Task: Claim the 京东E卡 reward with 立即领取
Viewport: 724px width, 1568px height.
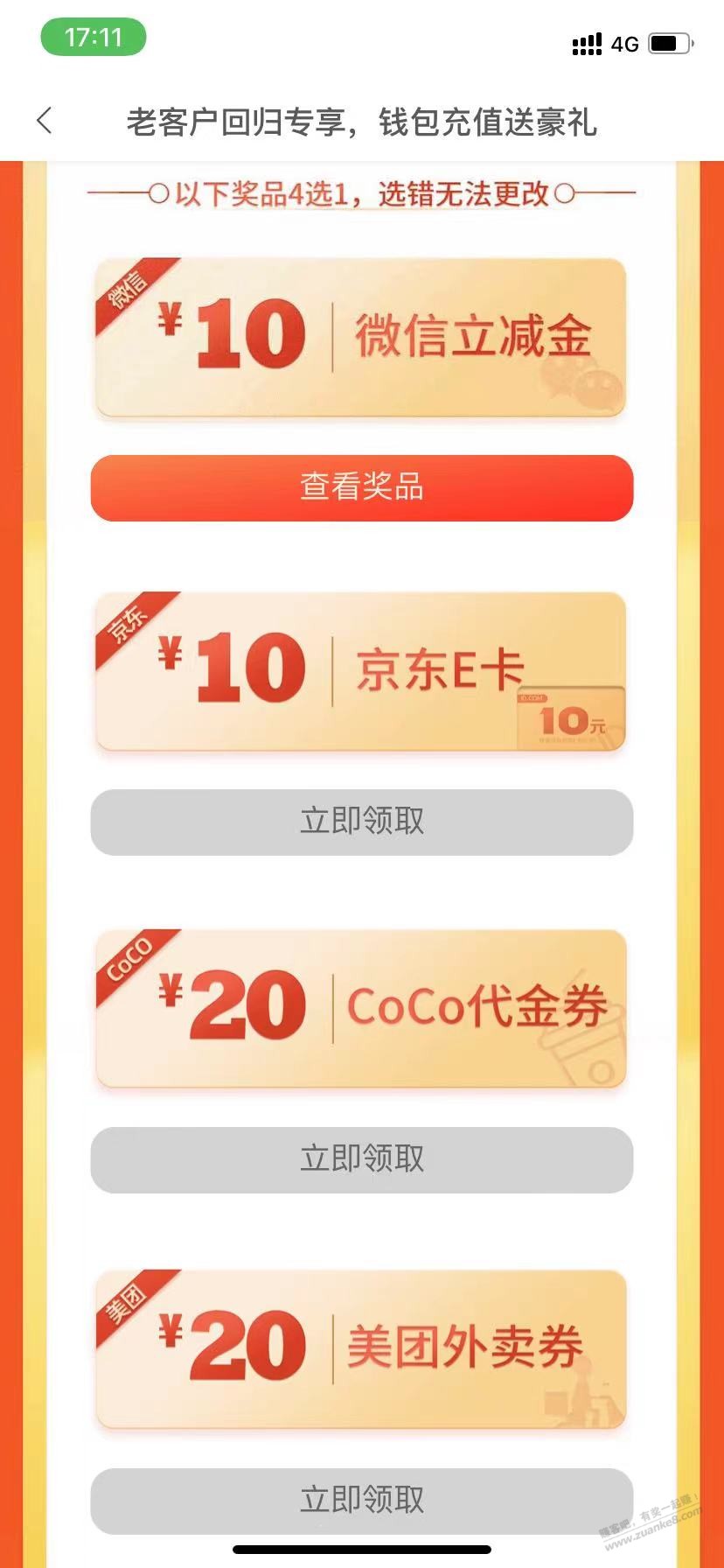Action: tap(361, 822)
